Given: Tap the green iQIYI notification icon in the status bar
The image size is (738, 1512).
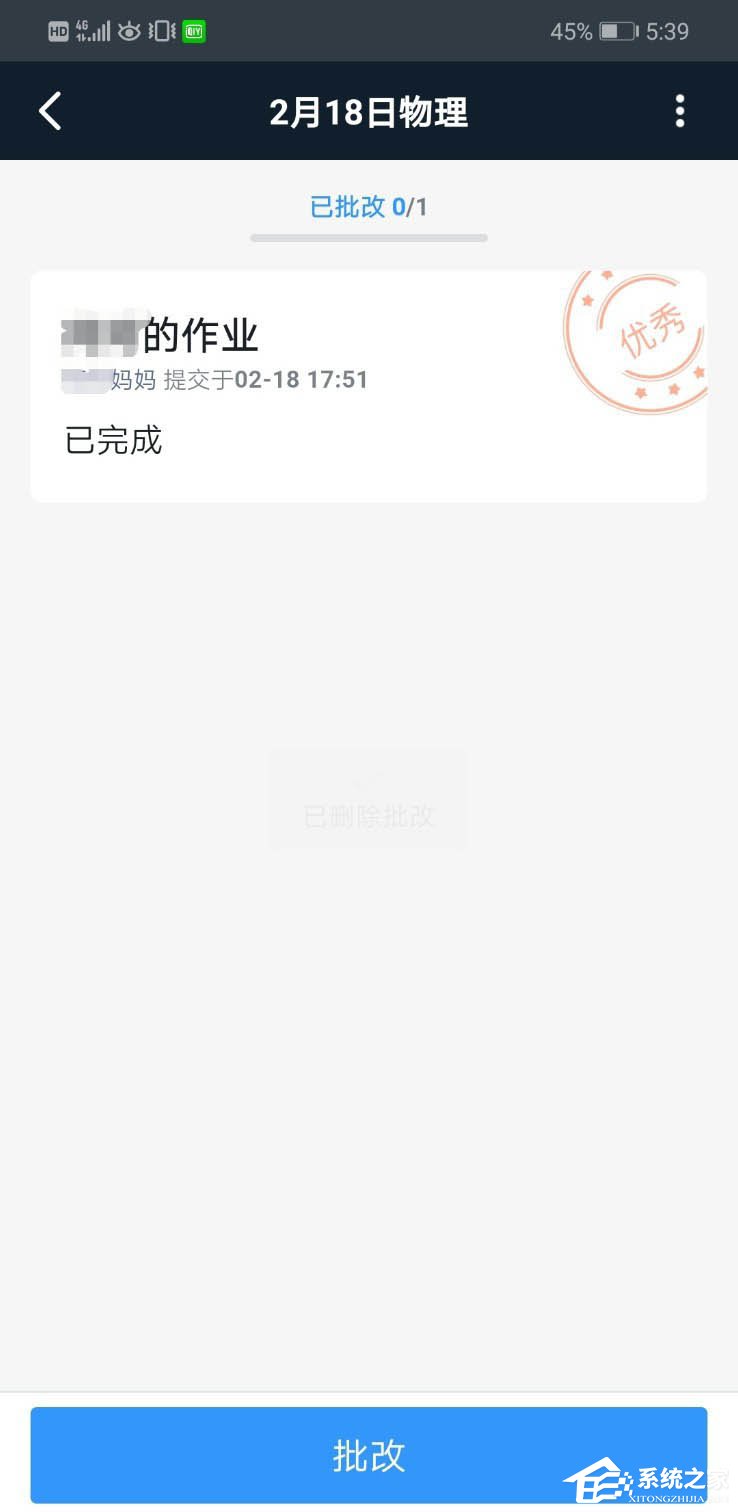Looking at the screenshot, I should [195, 31].
